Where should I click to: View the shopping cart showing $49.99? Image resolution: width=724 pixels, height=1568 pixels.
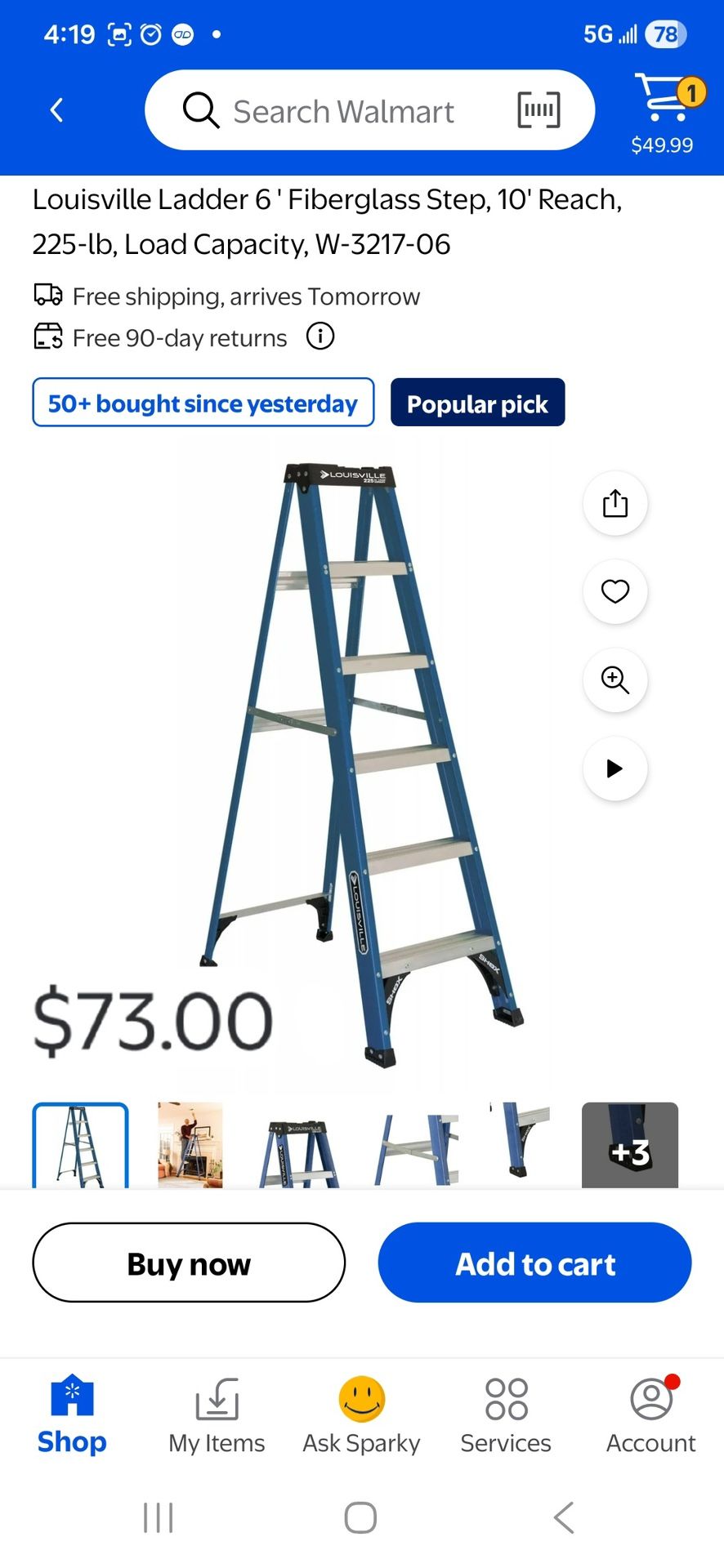664,114
